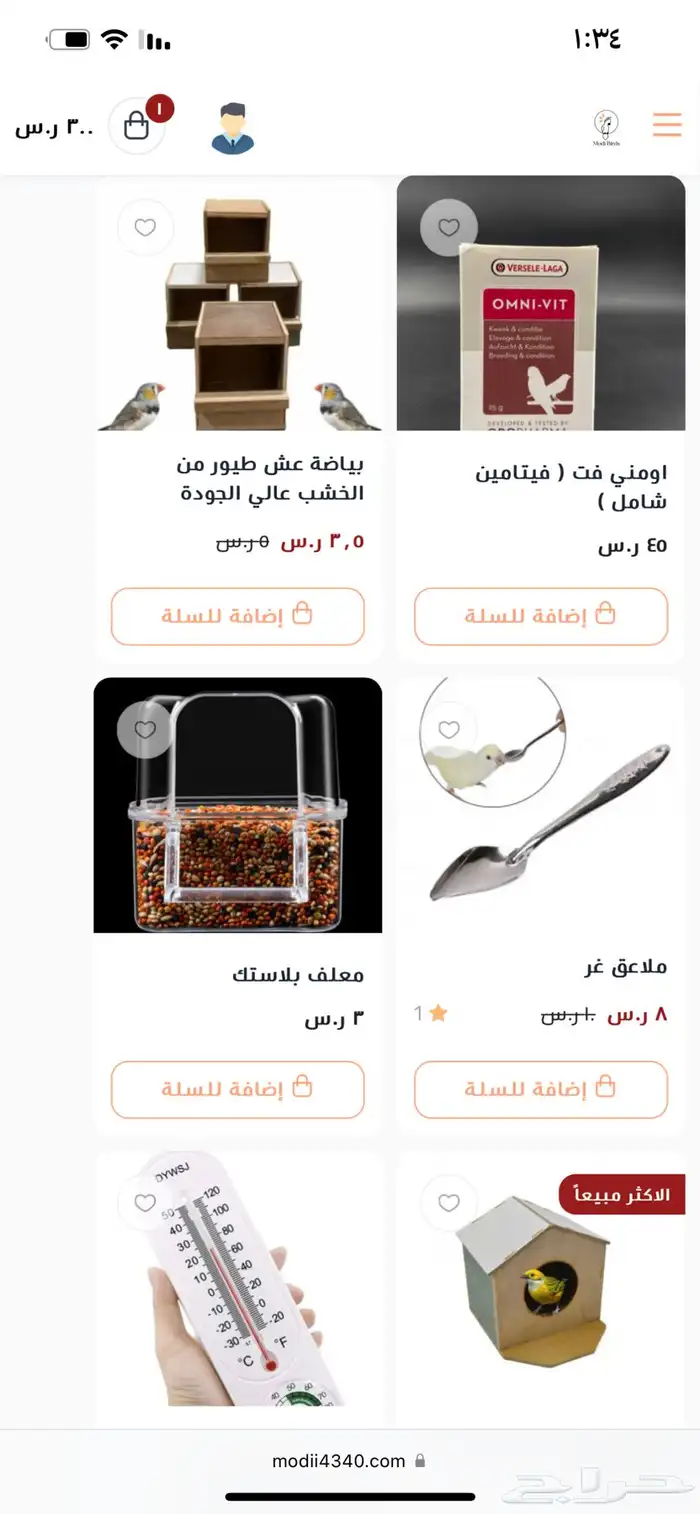Screen dimensions: 700x1514
Task: Add the plastic feeder to cart
Action: tap(238, 1089)
